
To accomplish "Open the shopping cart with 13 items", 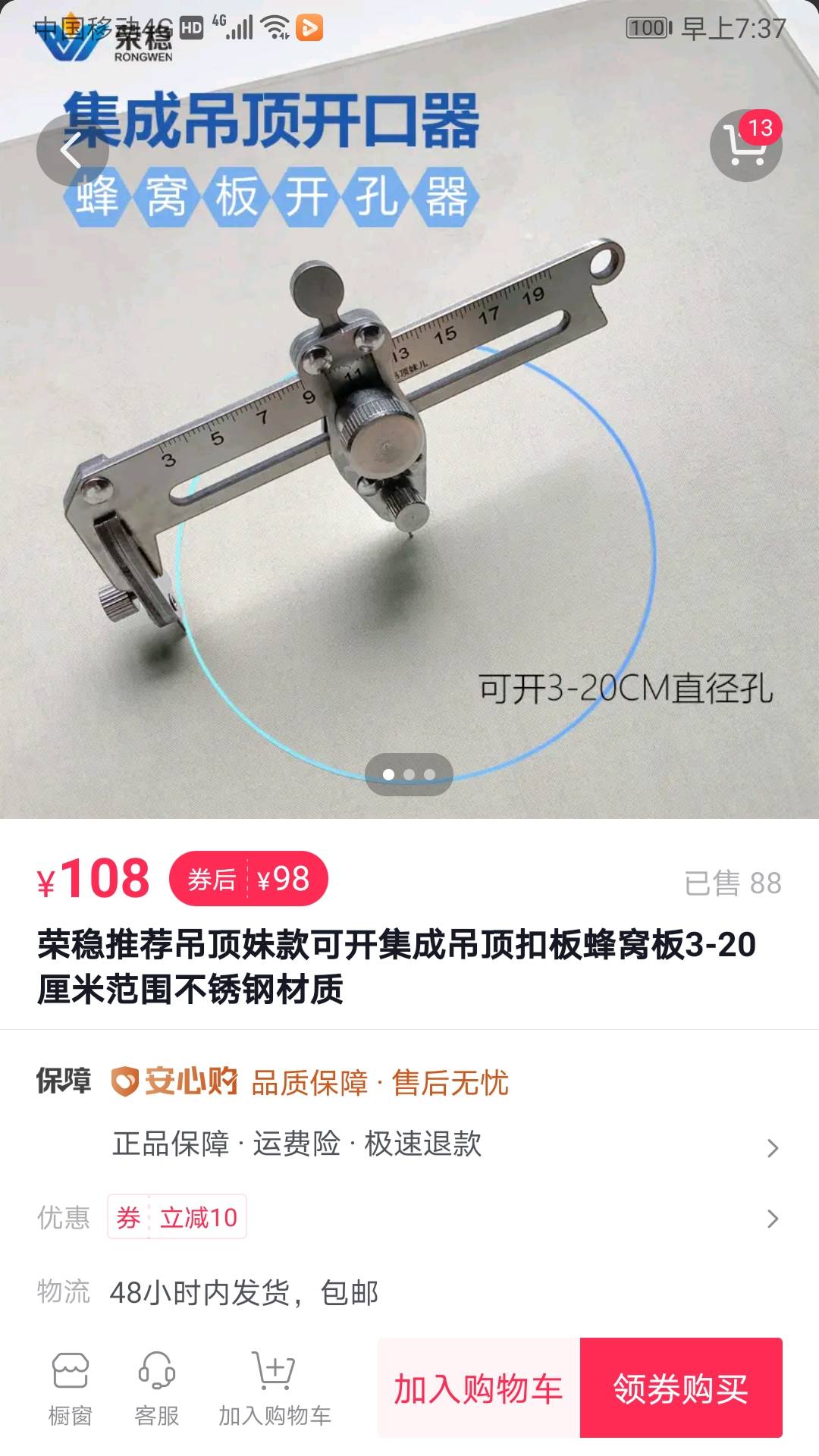I will [x=745, y=145].
